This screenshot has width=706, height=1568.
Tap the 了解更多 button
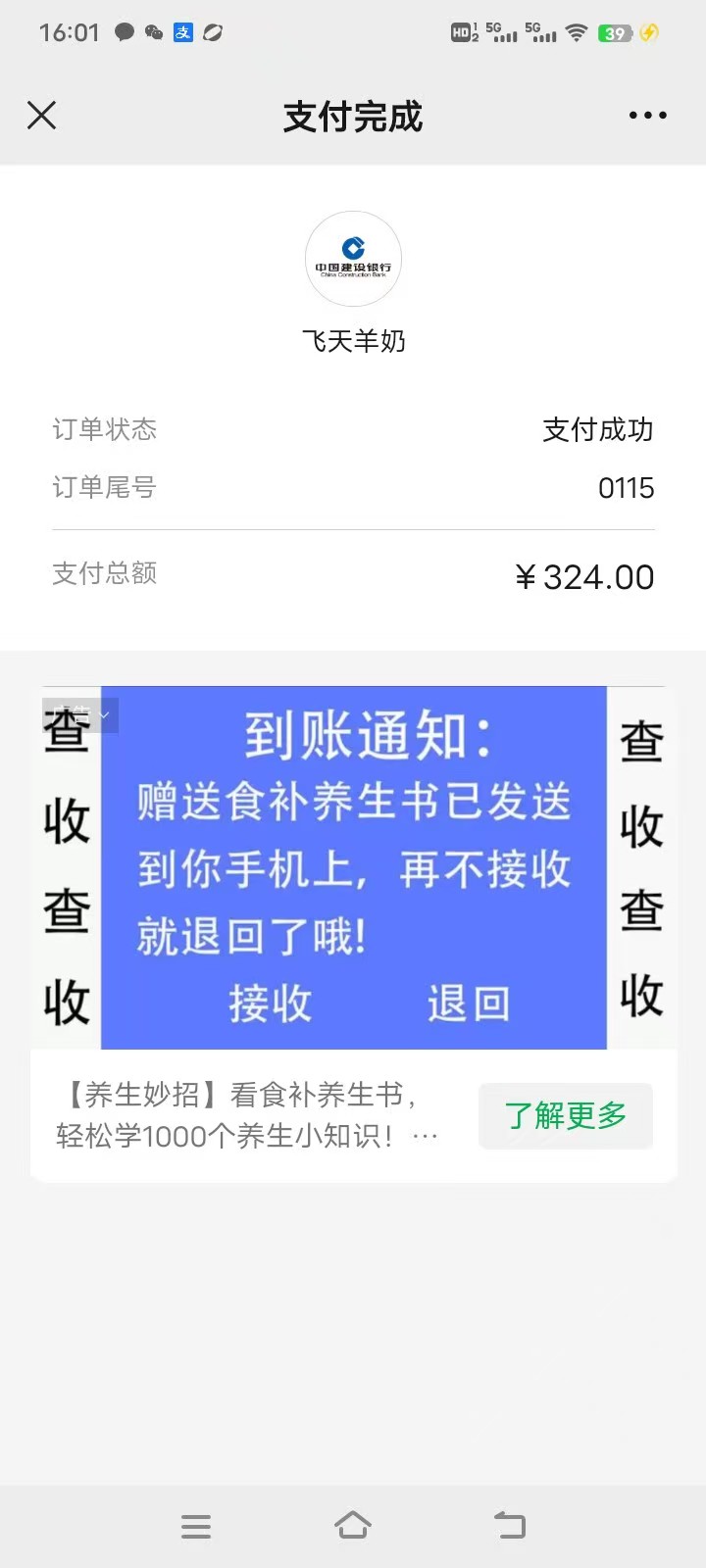566,1115
